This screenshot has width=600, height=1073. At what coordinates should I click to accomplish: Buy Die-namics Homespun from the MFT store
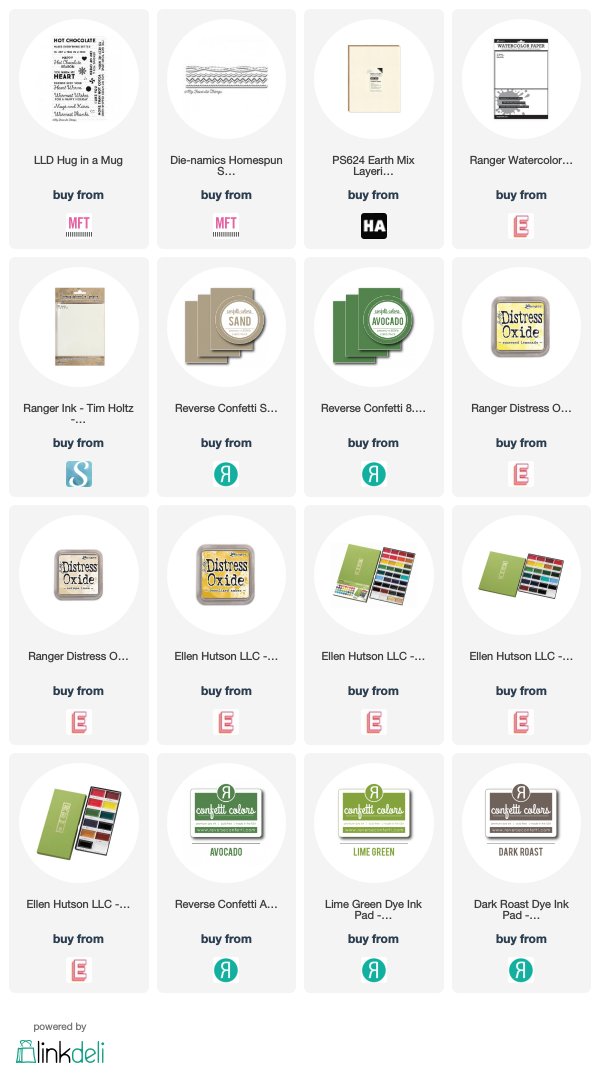coord(226,225)
